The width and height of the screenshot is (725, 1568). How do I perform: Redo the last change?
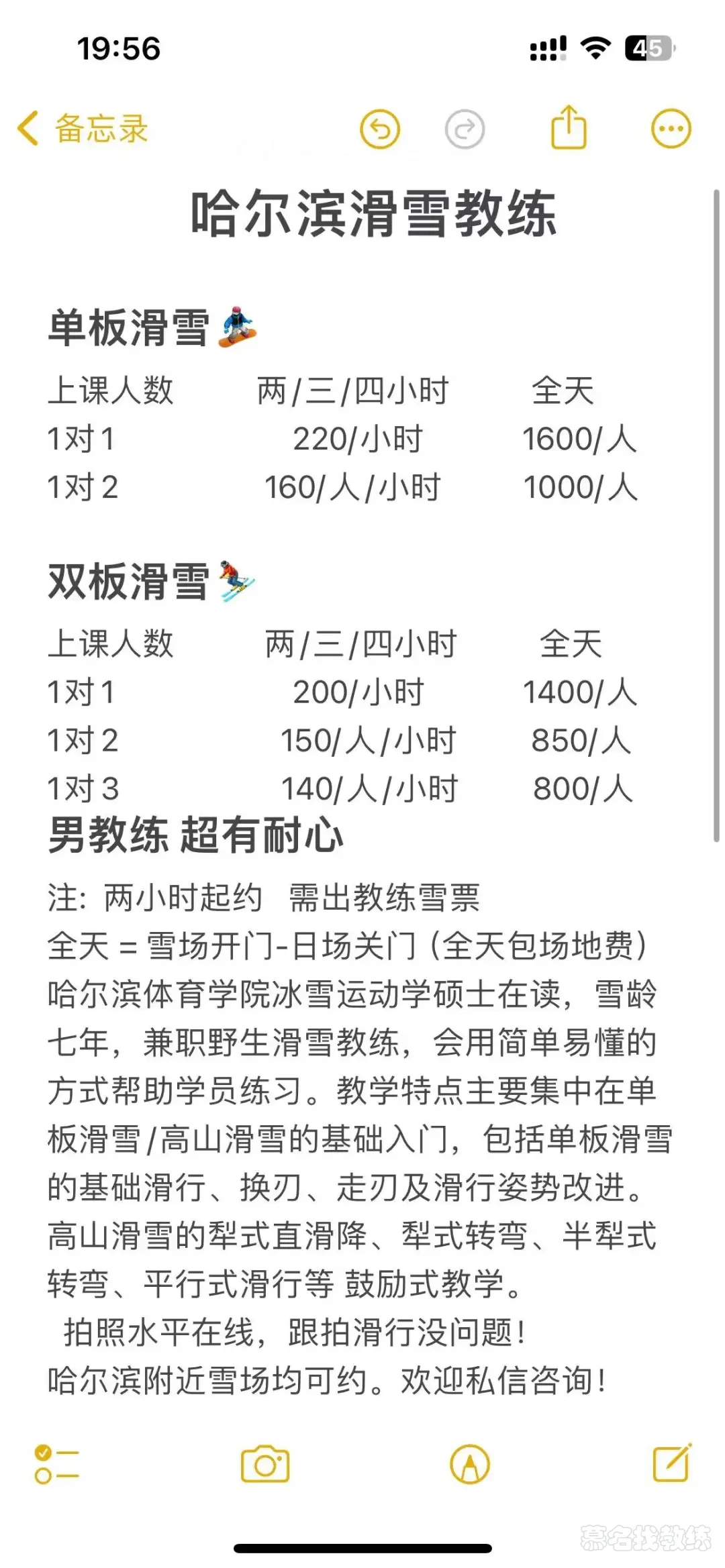click(x=465, y=129)
